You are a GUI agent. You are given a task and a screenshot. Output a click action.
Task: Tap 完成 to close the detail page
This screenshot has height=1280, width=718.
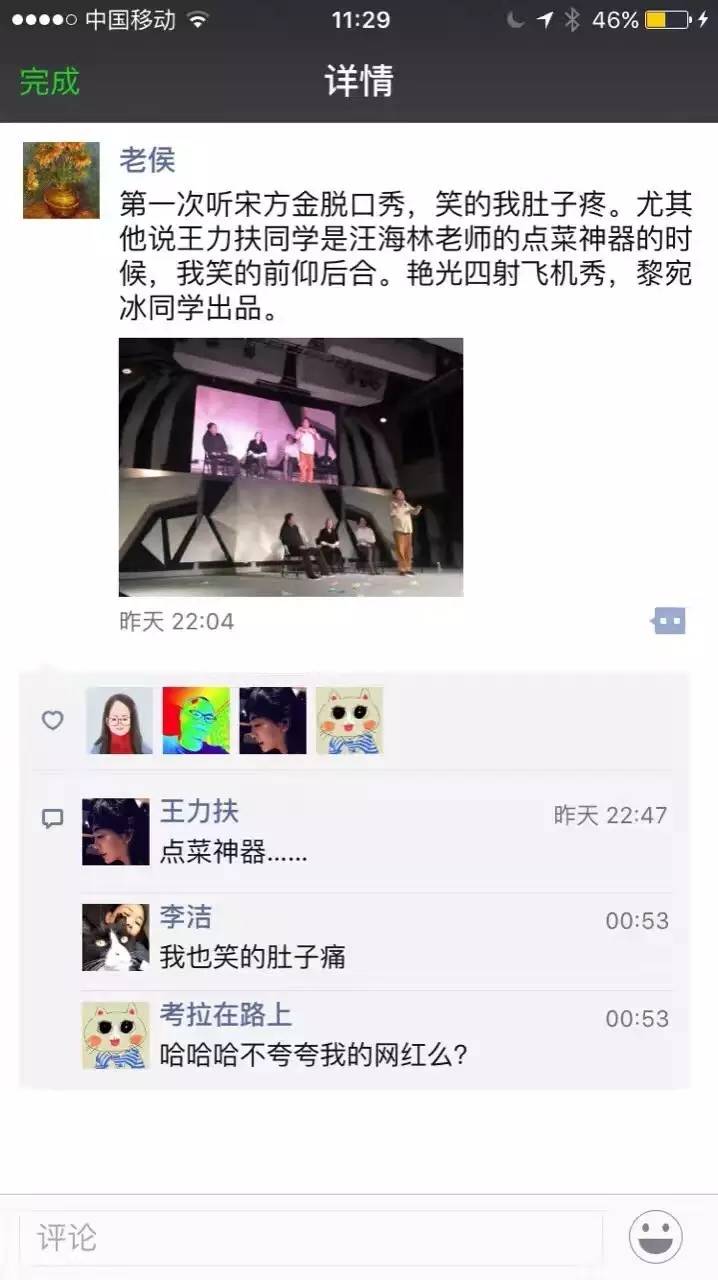click(x=49, y=82)
